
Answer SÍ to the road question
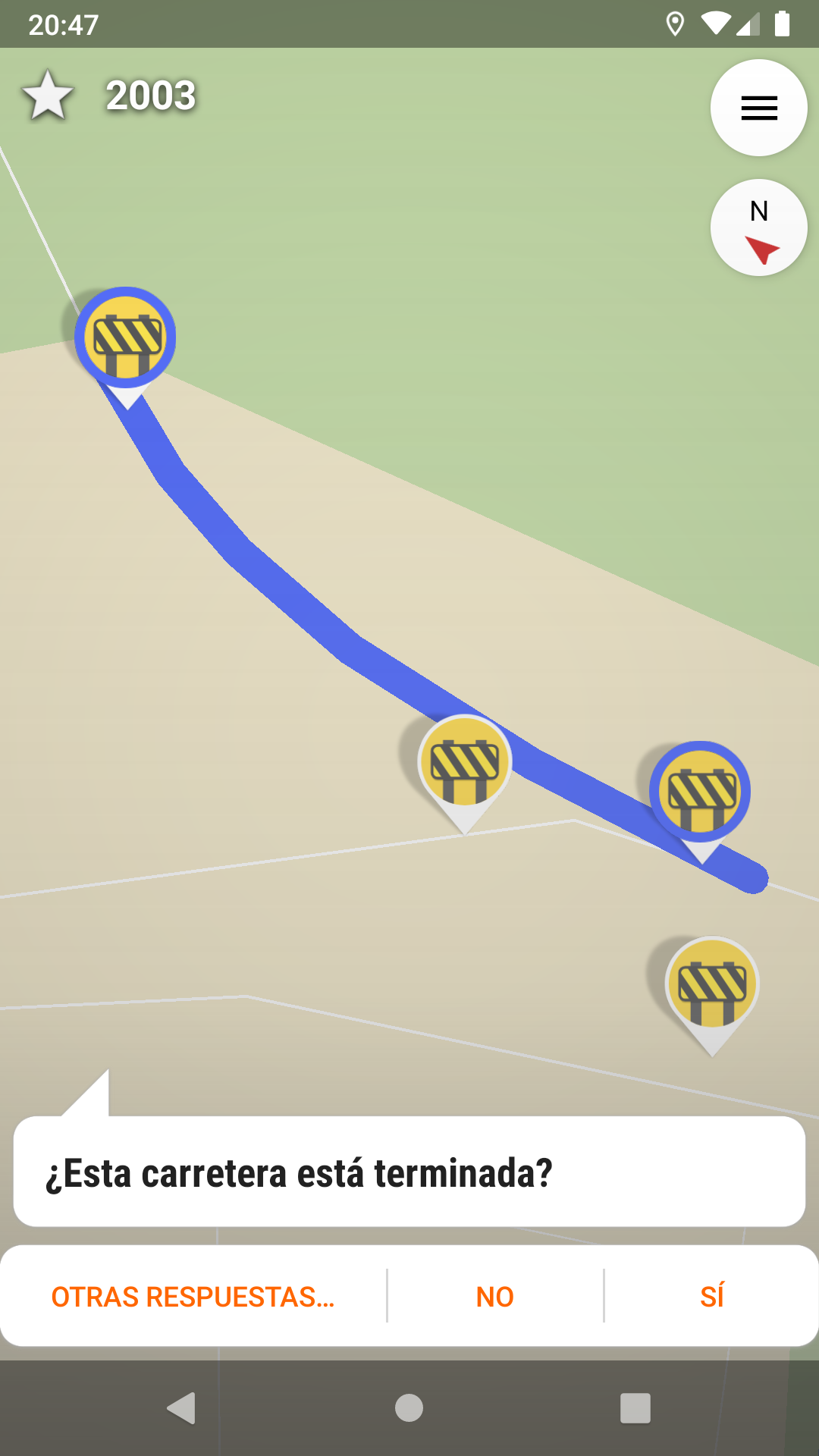pos(711,1296)
